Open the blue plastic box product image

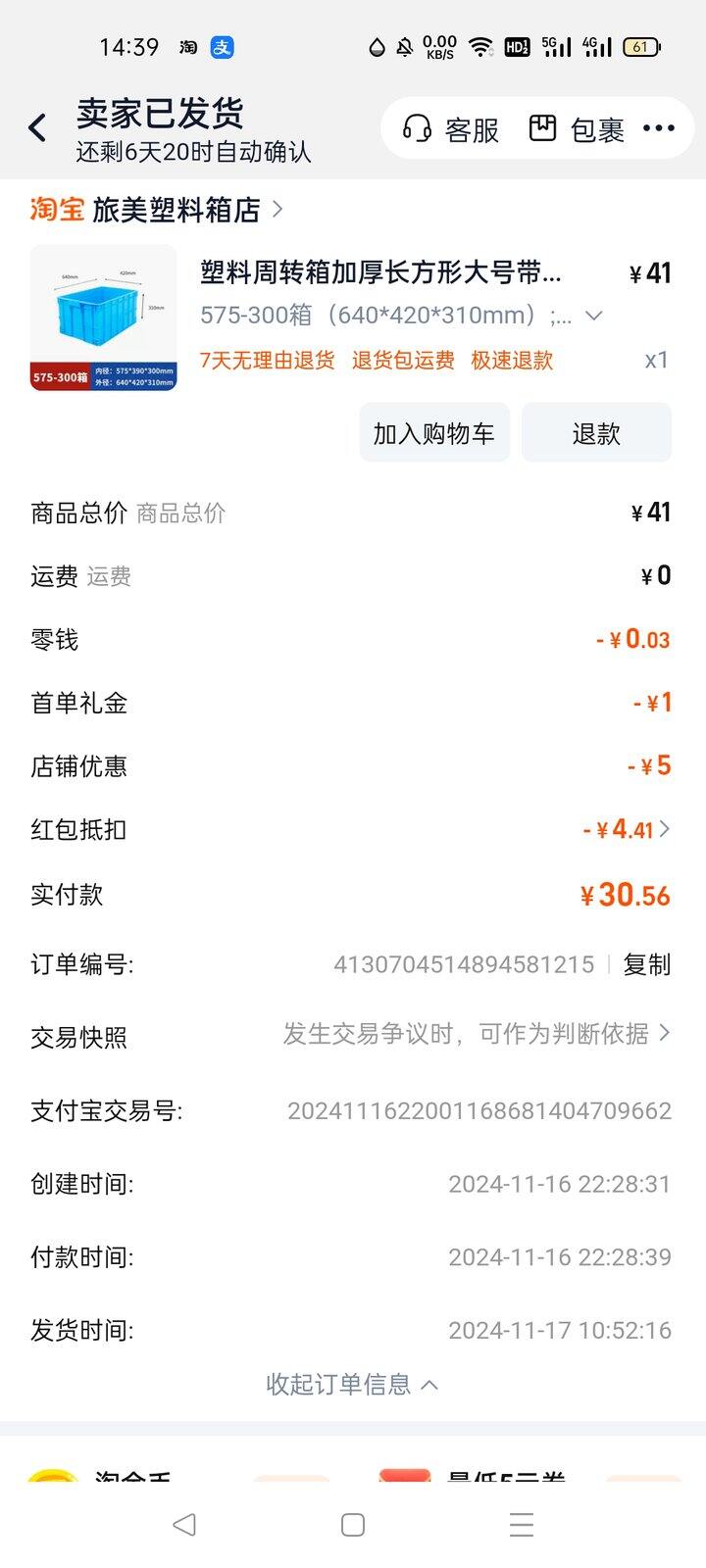tap(104, 318)
